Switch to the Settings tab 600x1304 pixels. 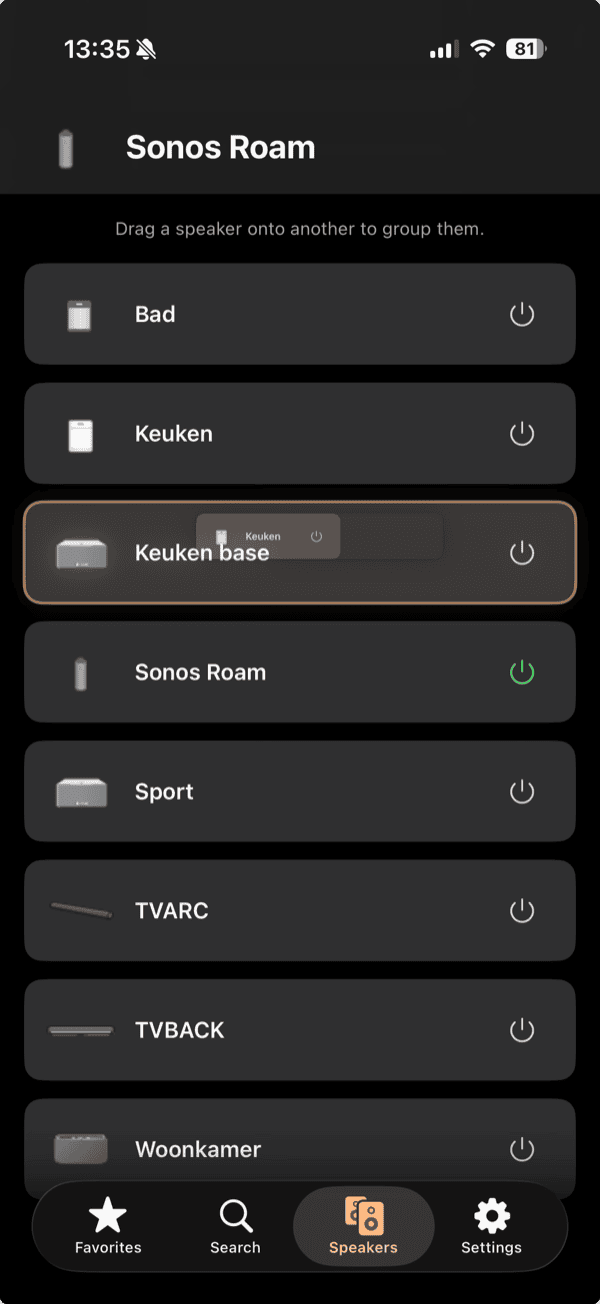pos(491,1226)
